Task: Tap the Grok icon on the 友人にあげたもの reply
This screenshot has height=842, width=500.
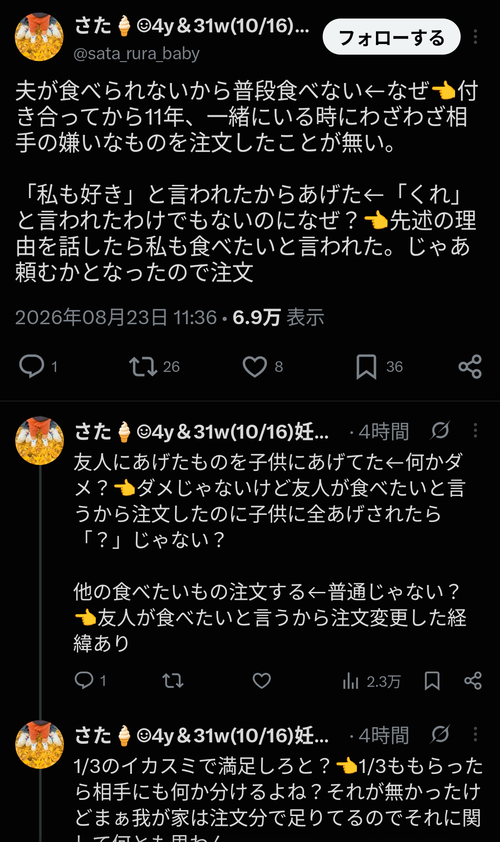Action: [440, 431]
